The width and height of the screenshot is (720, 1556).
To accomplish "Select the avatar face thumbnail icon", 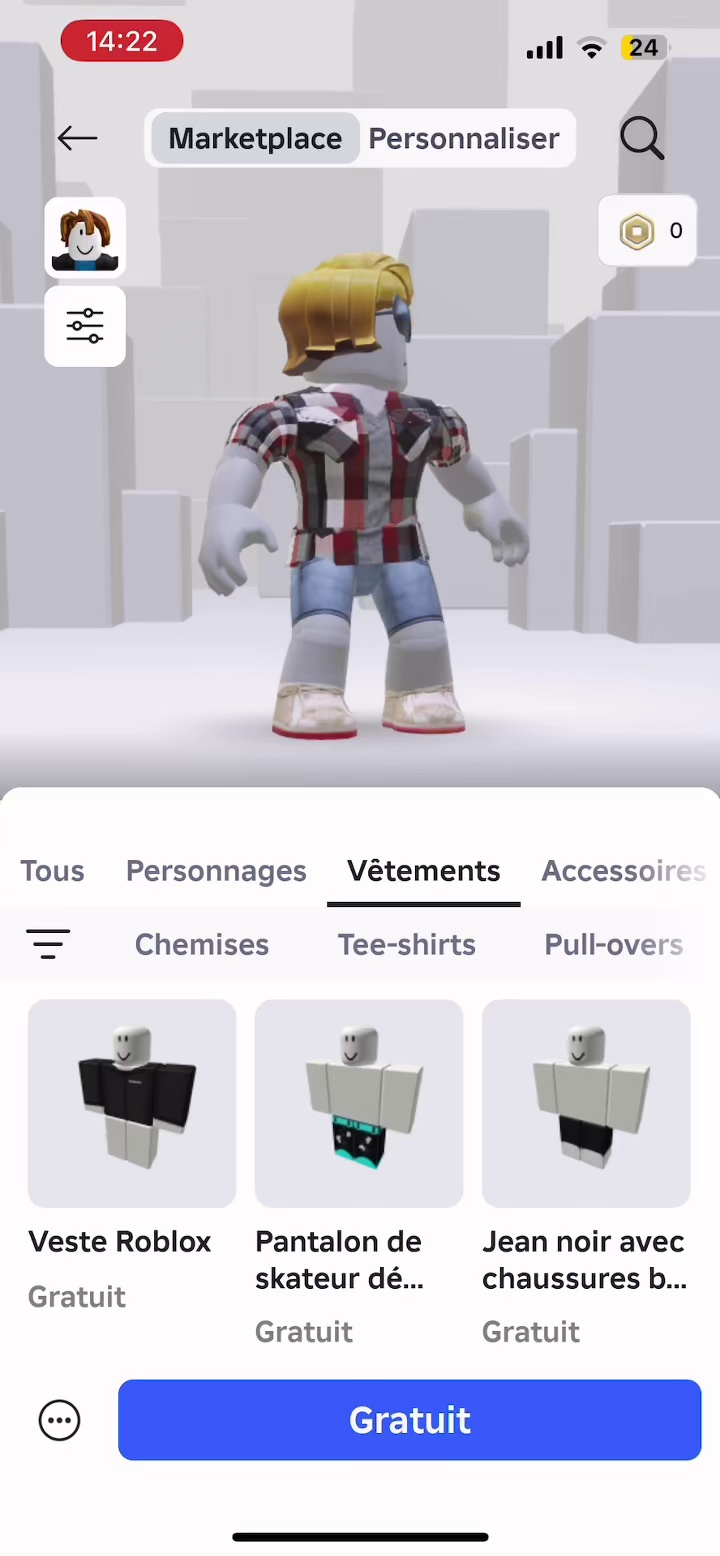I will click(84, 237).
